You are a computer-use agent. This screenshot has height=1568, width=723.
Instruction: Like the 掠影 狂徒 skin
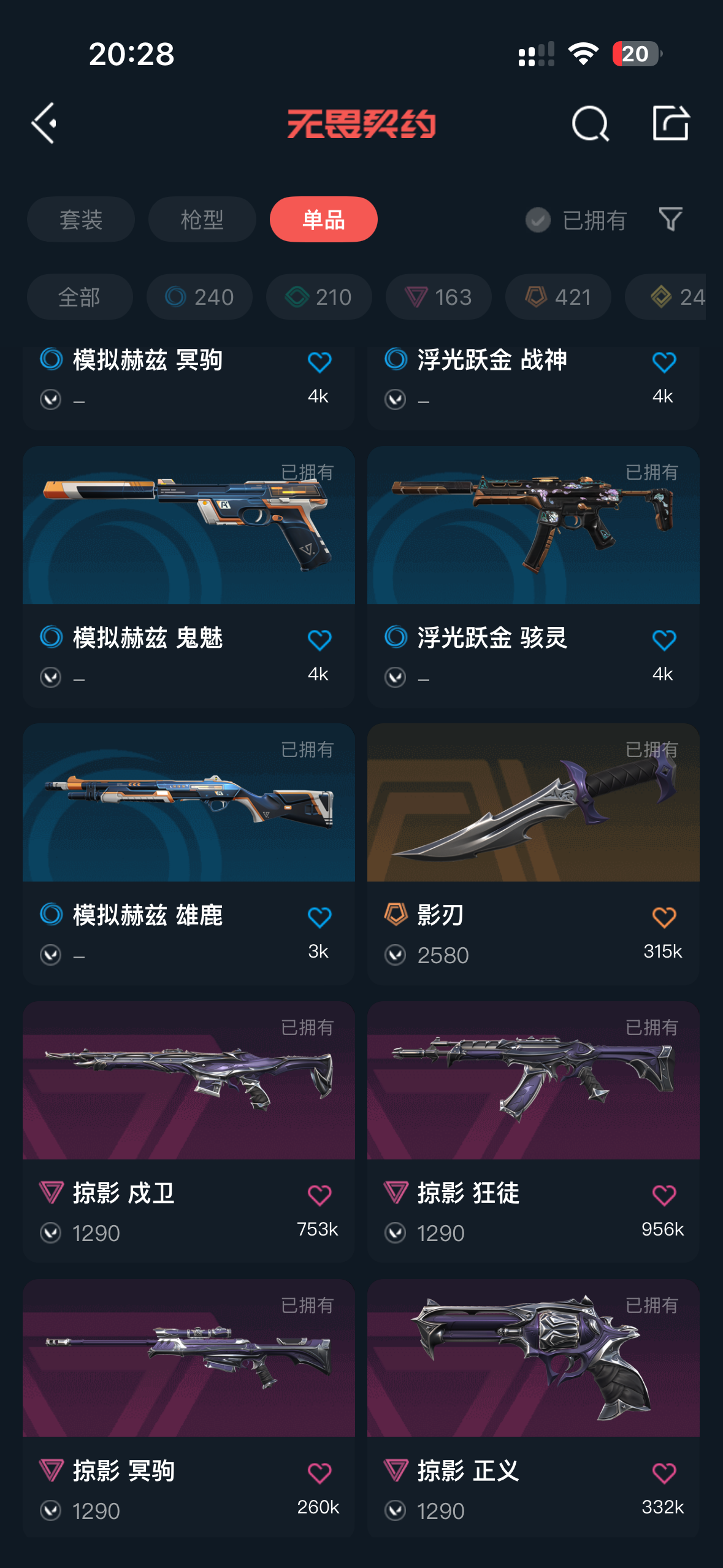(664, 1195)
